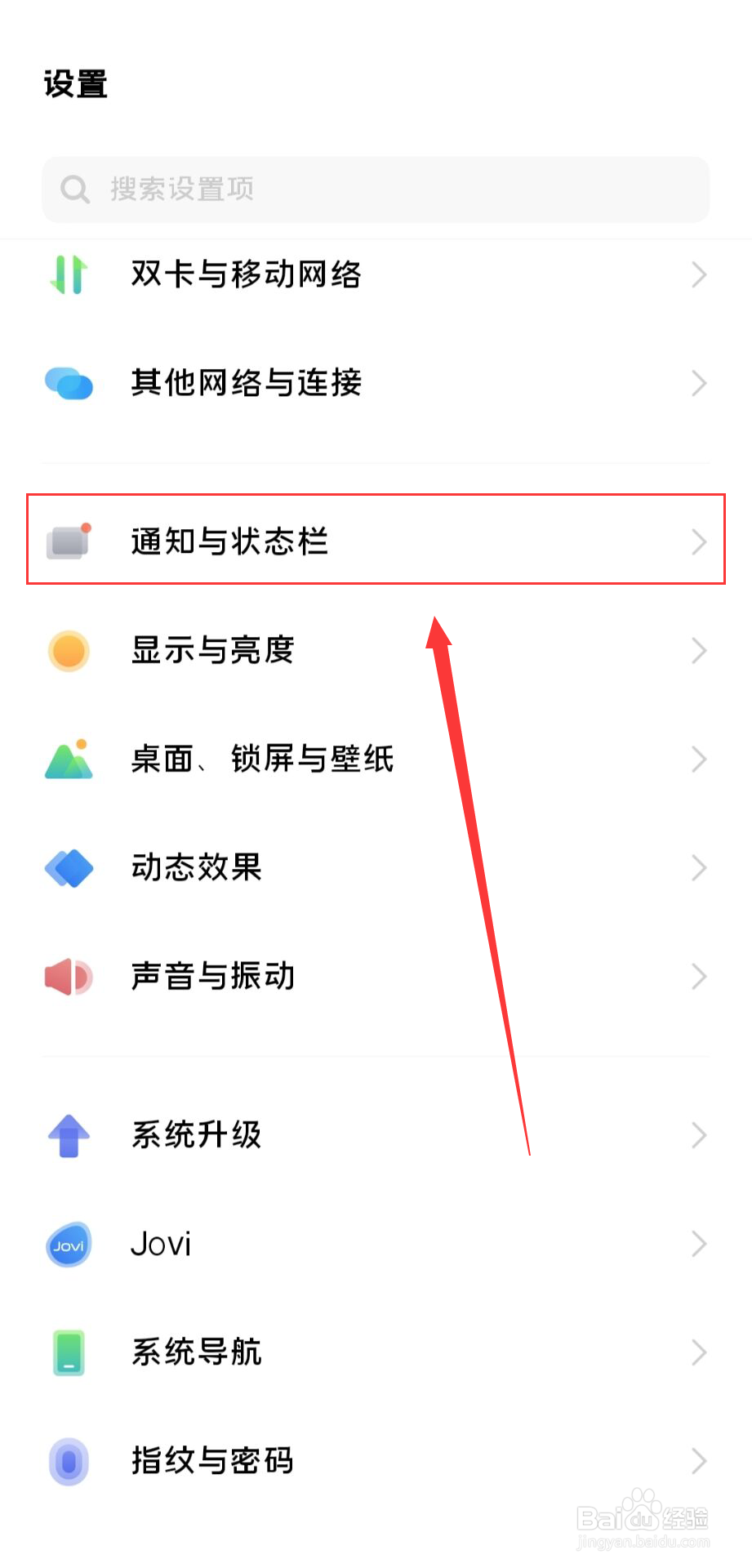The width and height of the screenshot is (752, 1568).
Task: Tap the settings search input field
Action: pos(376,189)
